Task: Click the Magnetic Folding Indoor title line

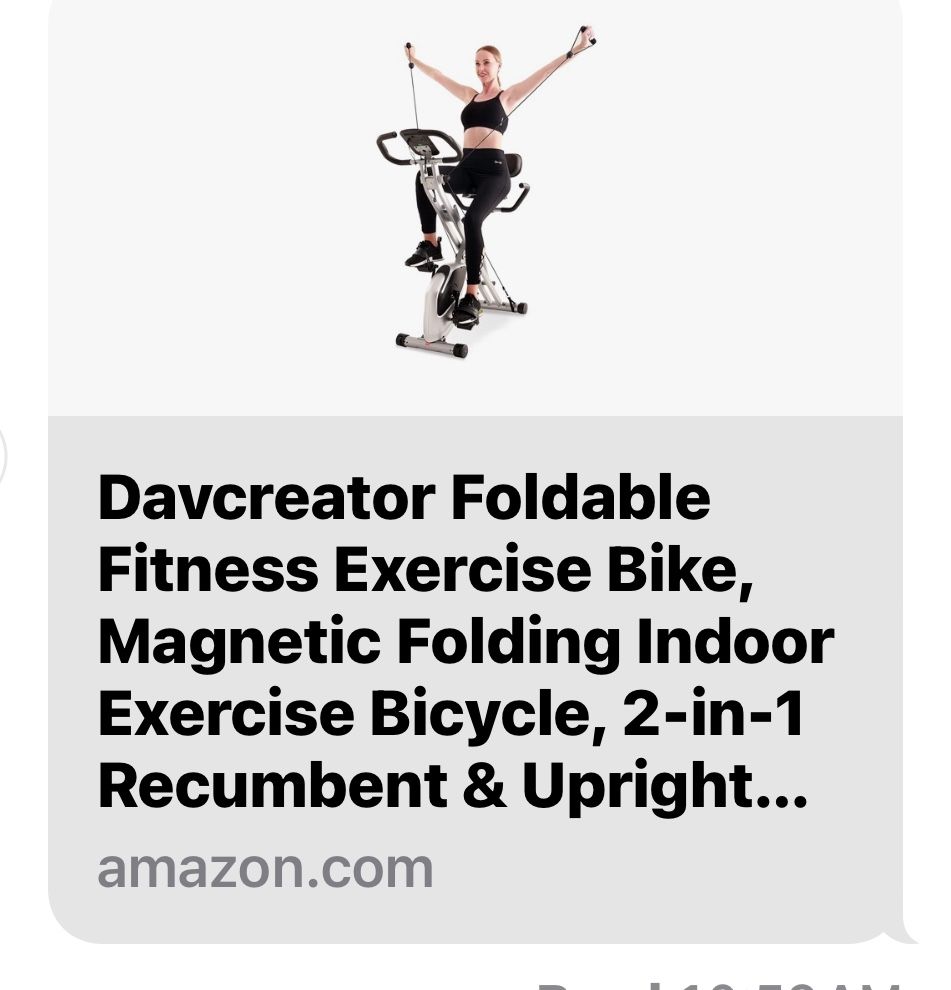Action: (466, 640)
